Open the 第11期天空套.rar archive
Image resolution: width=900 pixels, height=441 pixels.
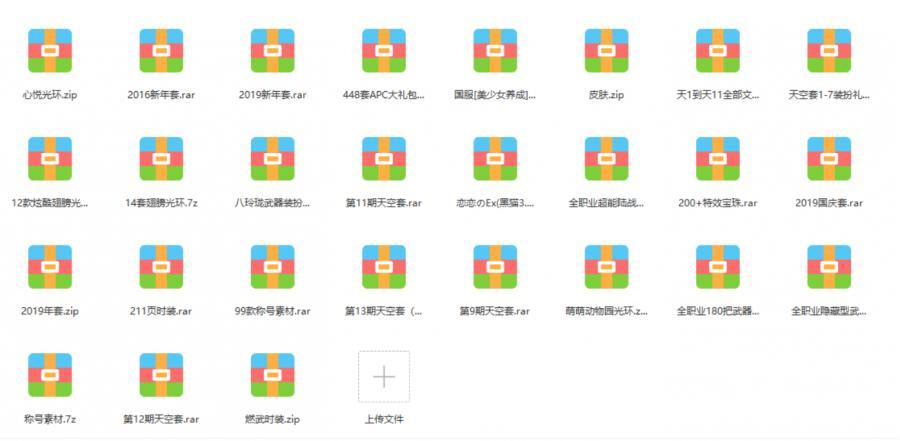(x=384, y=159)
